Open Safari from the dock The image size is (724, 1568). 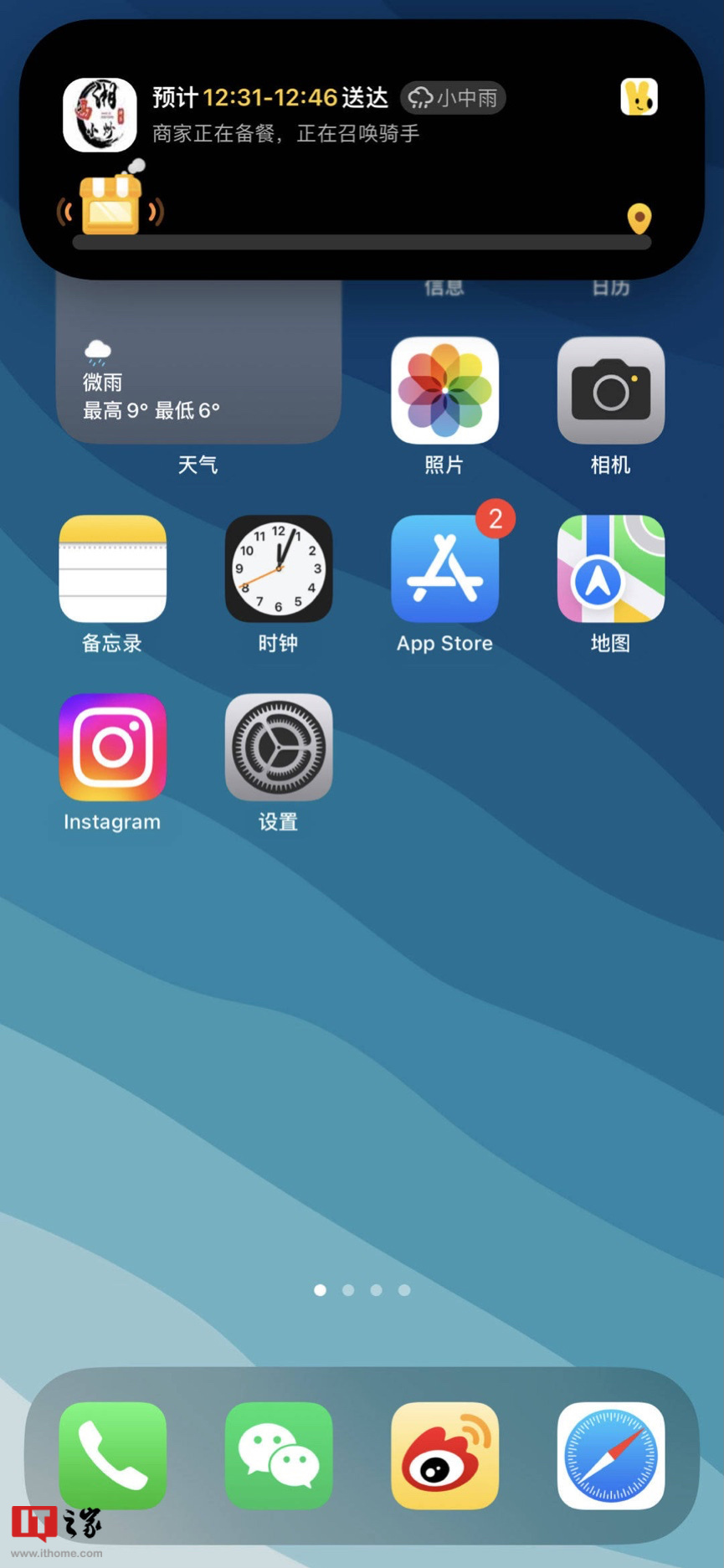[610, 1457]
